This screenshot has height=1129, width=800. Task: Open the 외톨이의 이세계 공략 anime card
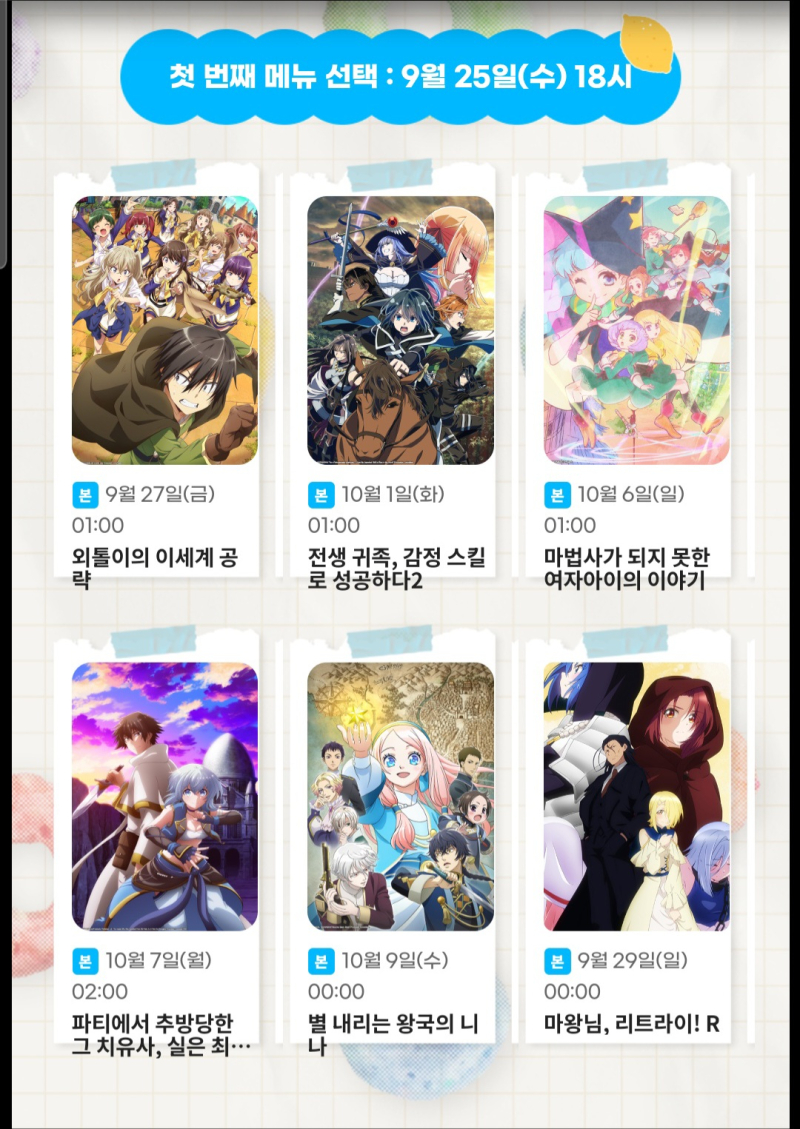point(164,330)
